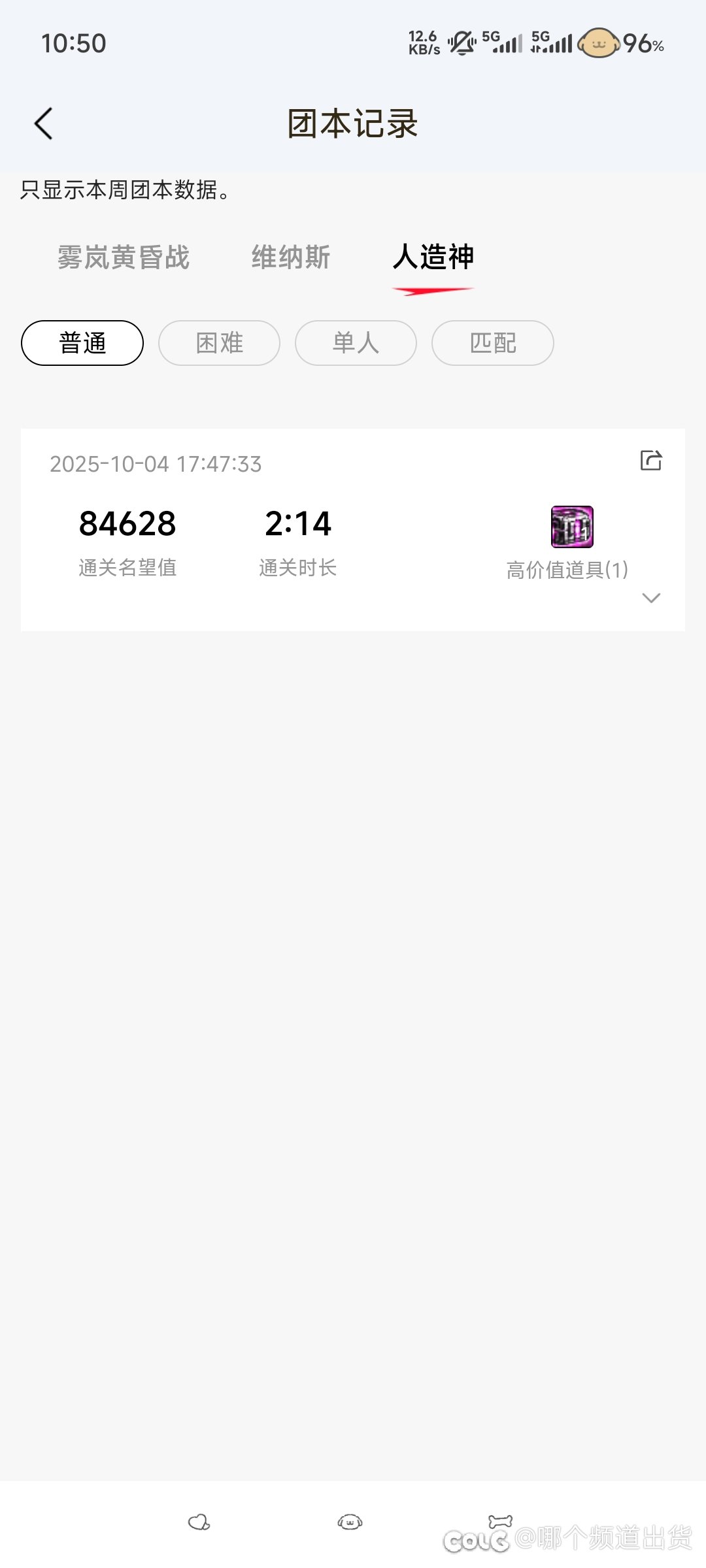The width and height of the screenshot is (706, 1568).
Task: Switch to the 雾岚黄昏战 tab
Action: tap(124, 257)
